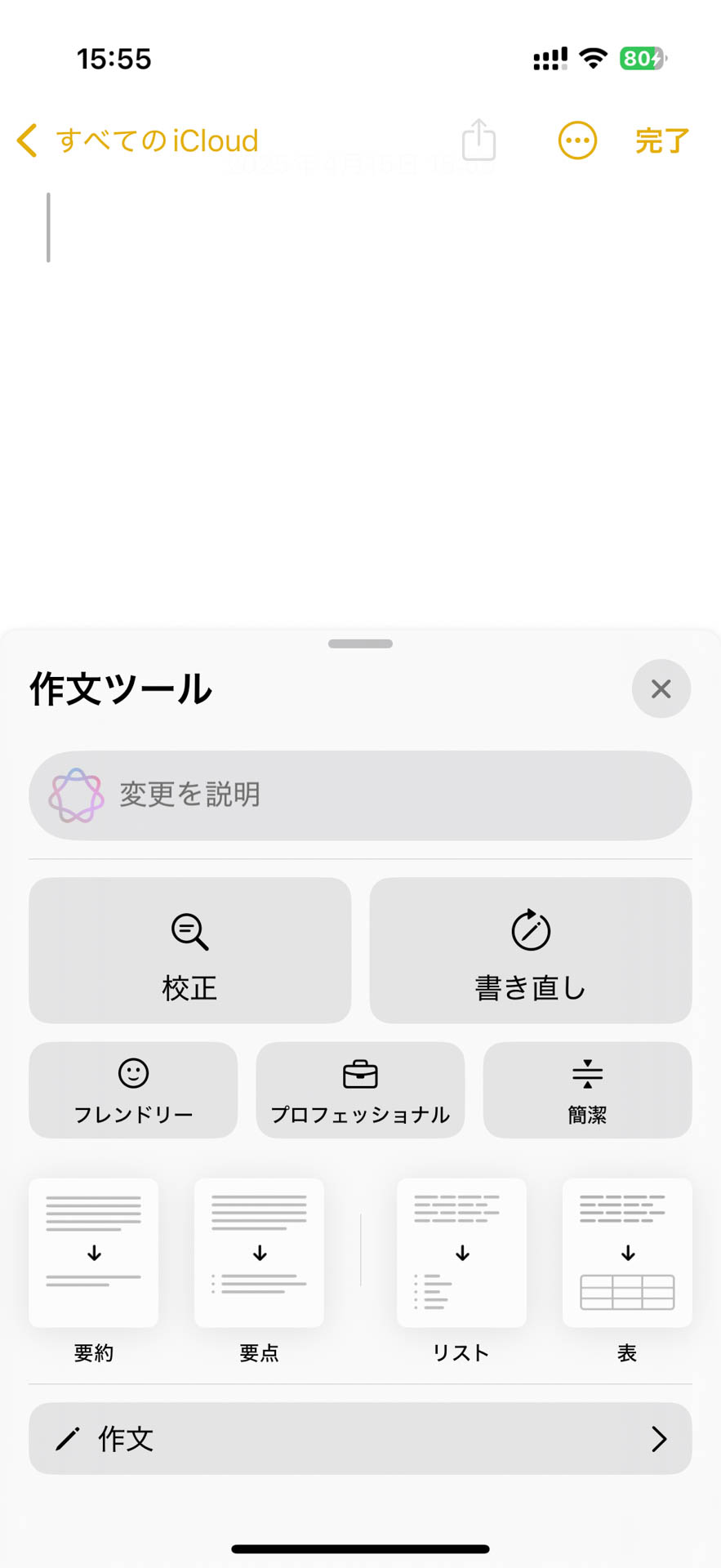Tap the リスト list conversion icon
The image size is (721, 1568).
click(x=461, y=1252)
